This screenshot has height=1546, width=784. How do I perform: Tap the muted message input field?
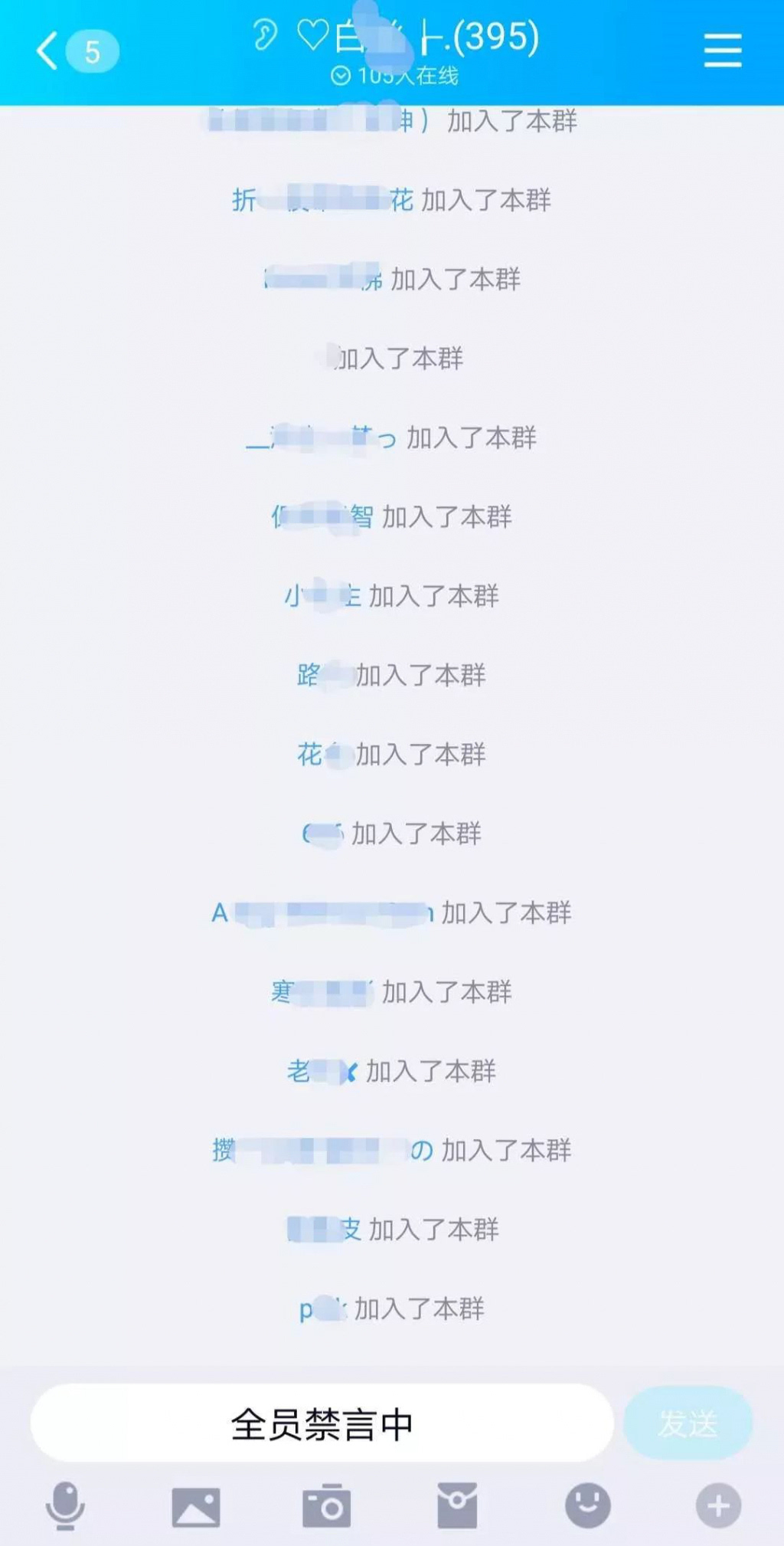pyautogui.click(x=322, y=1423)
